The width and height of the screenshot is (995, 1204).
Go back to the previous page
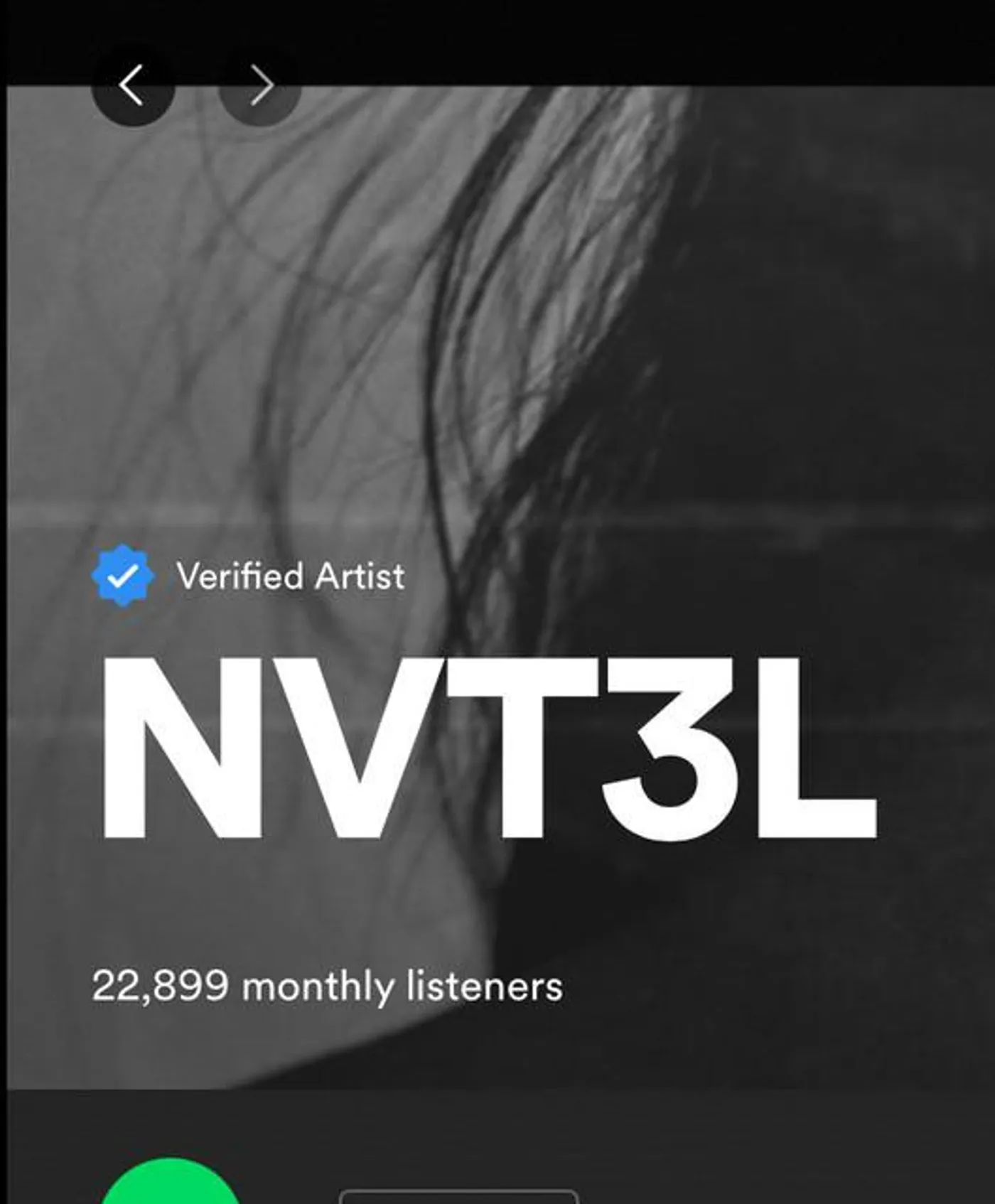pyautogui.click(x=132, y=86)
